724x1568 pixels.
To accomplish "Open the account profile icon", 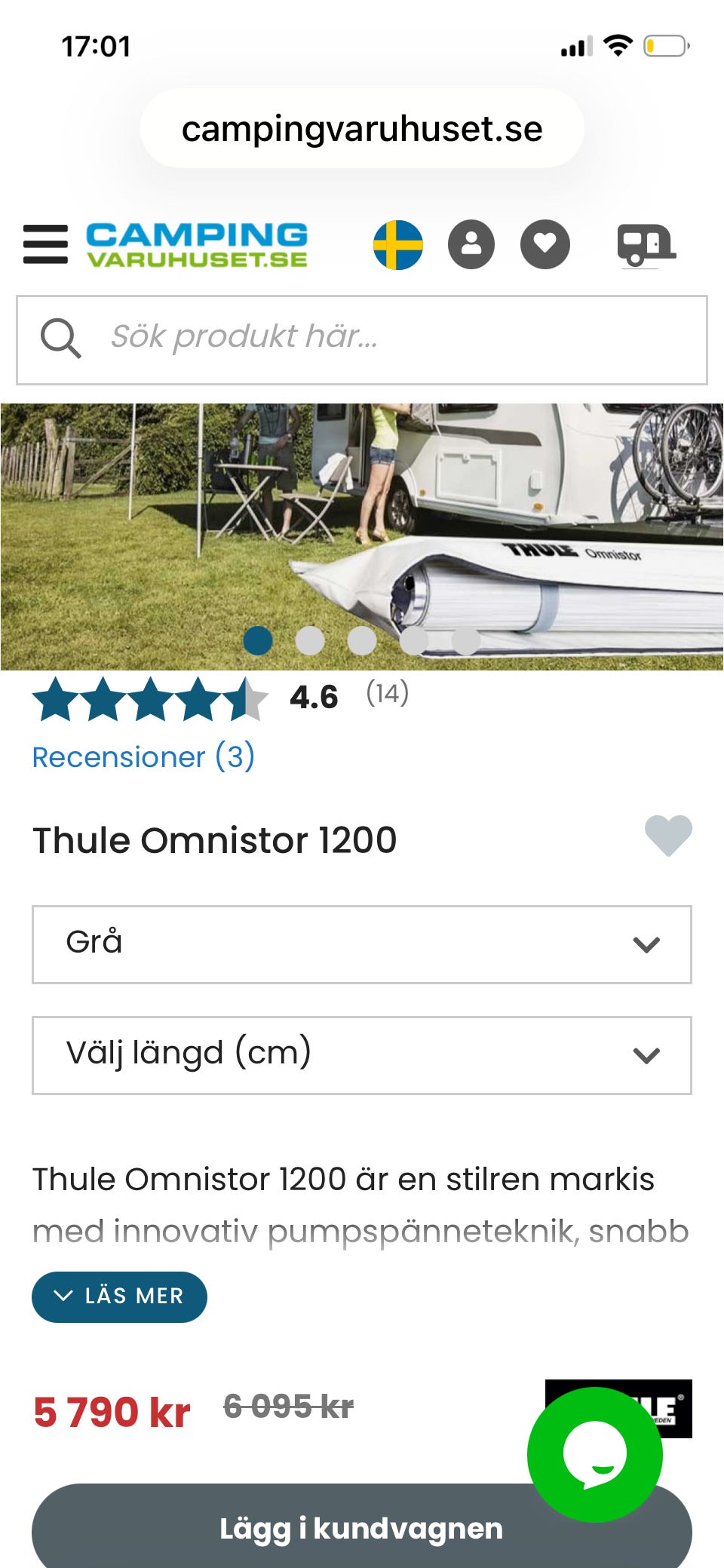I will (471, 244).
